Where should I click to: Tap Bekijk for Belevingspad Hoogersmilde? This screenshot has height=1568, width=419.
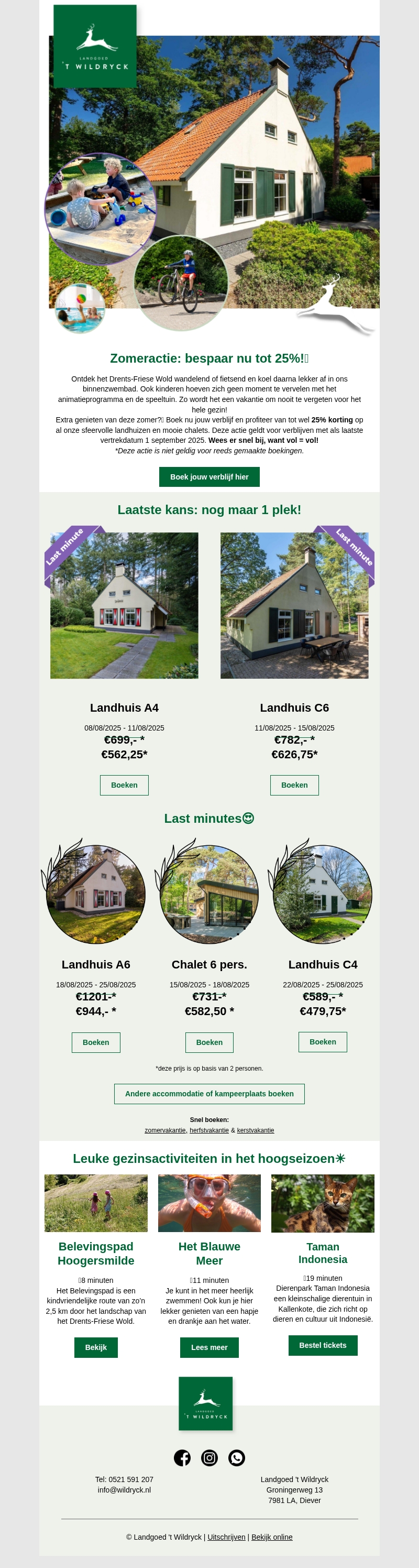pyautogui.click(x=96, y=1347)
